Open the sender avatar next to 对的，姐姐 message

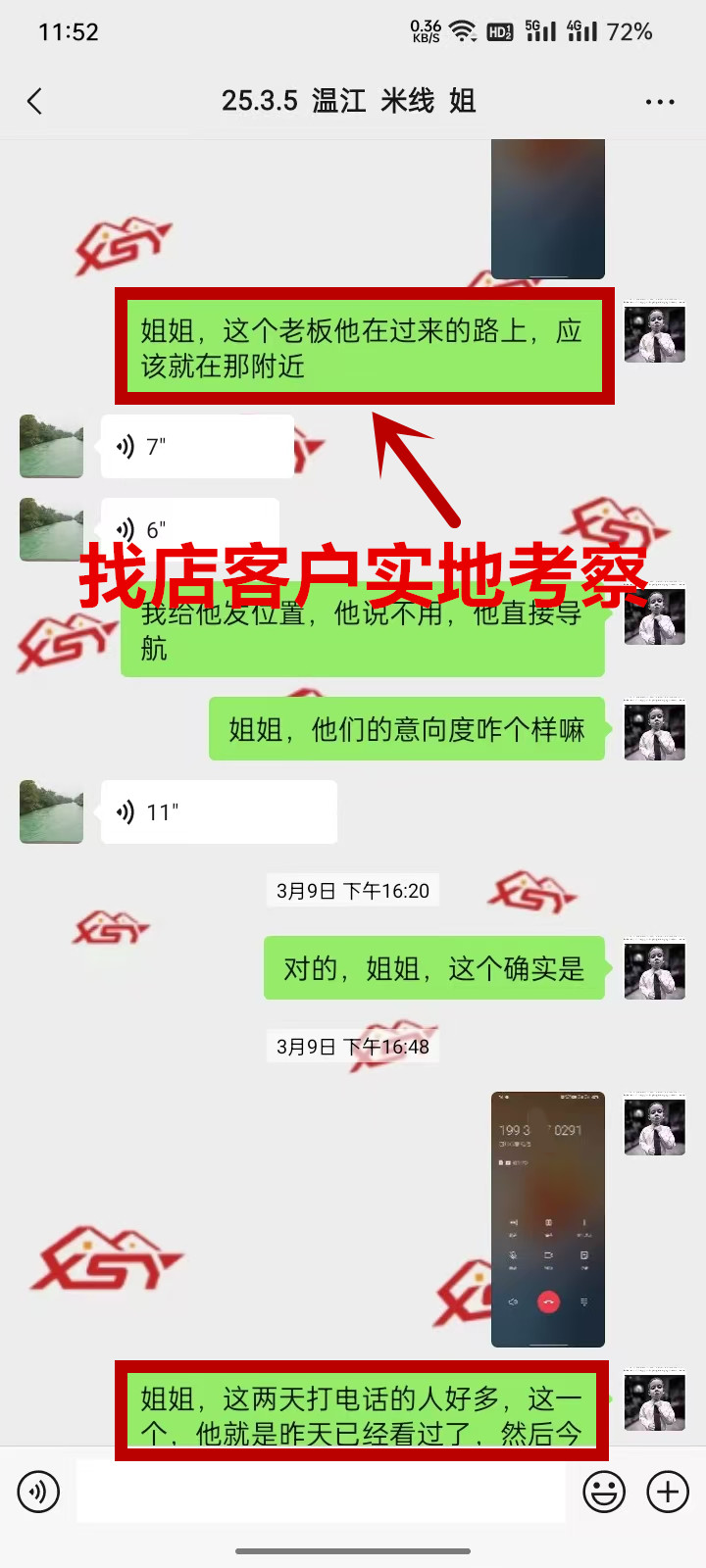pos(654,968)
